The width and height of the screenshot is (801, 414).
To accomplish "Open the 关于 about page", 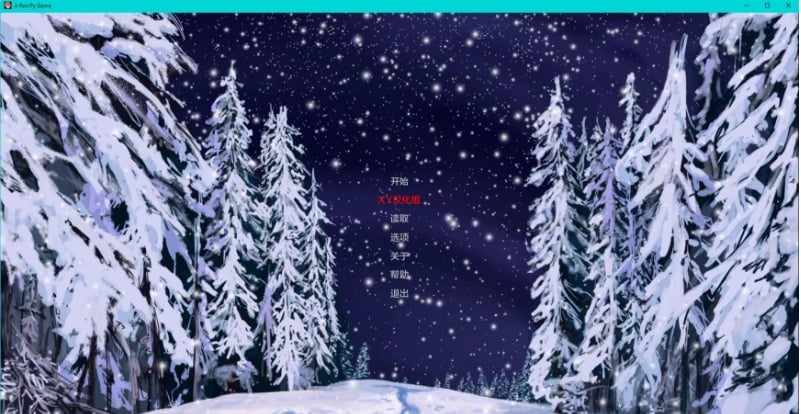I will 399,256.
